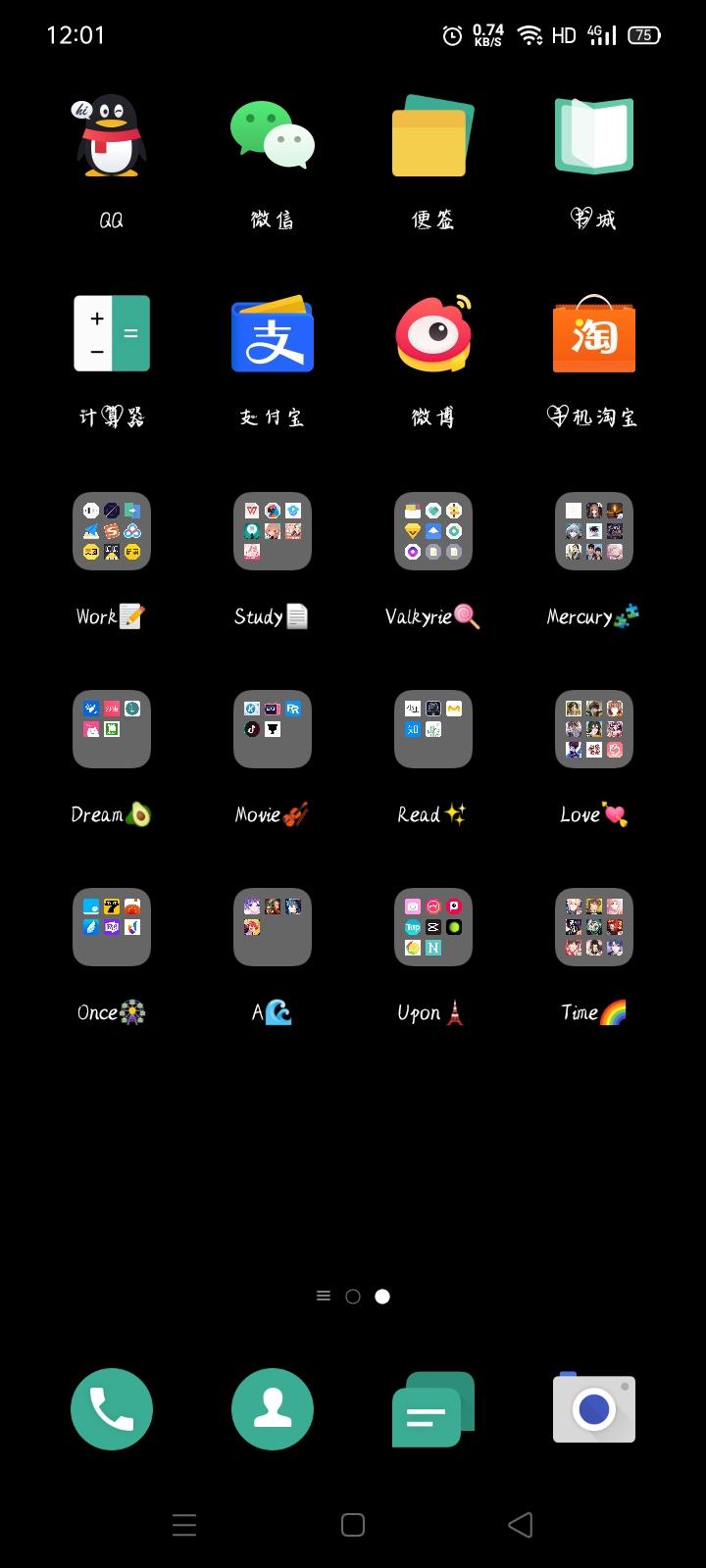Open the QQ app
706x1568 pixels.
[x=112, y=137]
